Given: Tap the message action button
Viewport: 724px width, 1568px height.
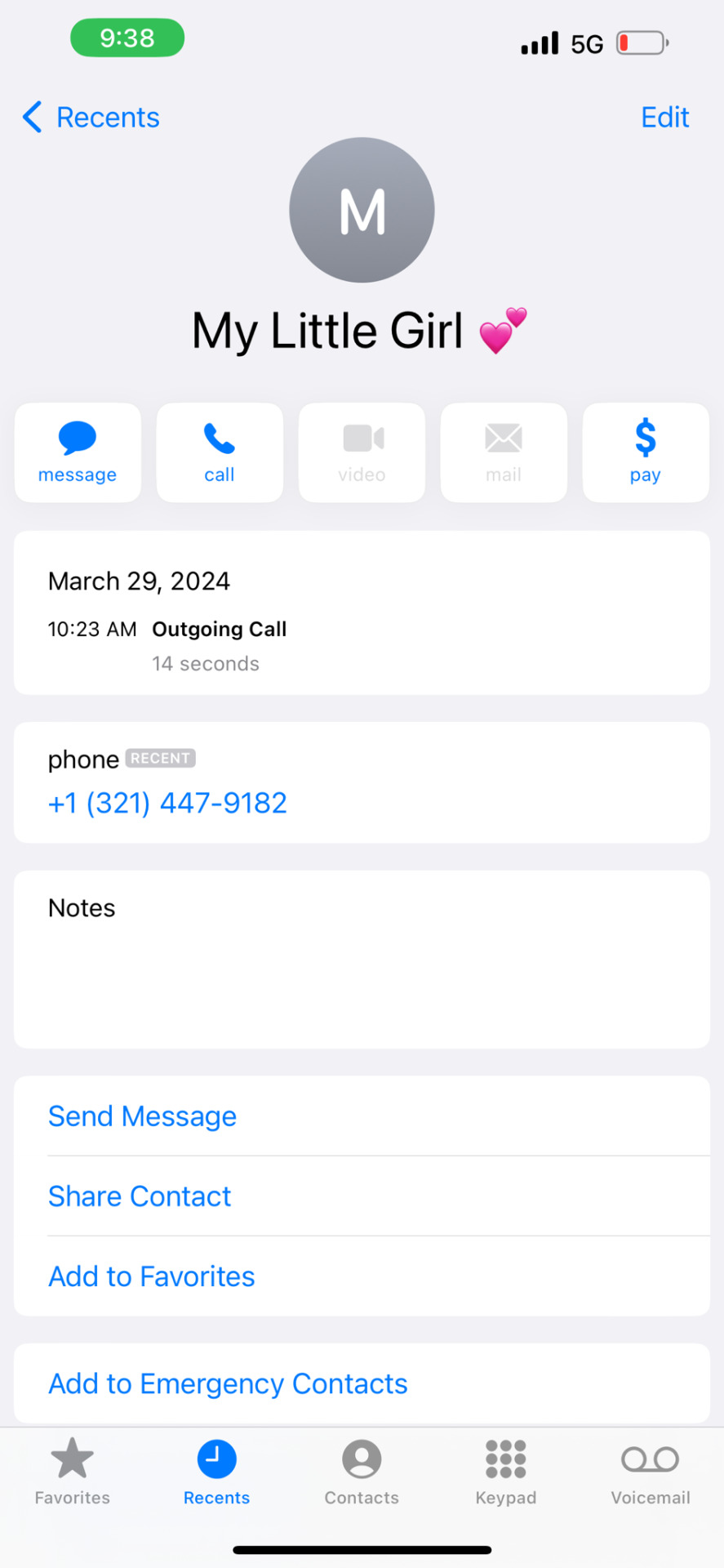Looking at the screenshot, I should tap(78, 452).
